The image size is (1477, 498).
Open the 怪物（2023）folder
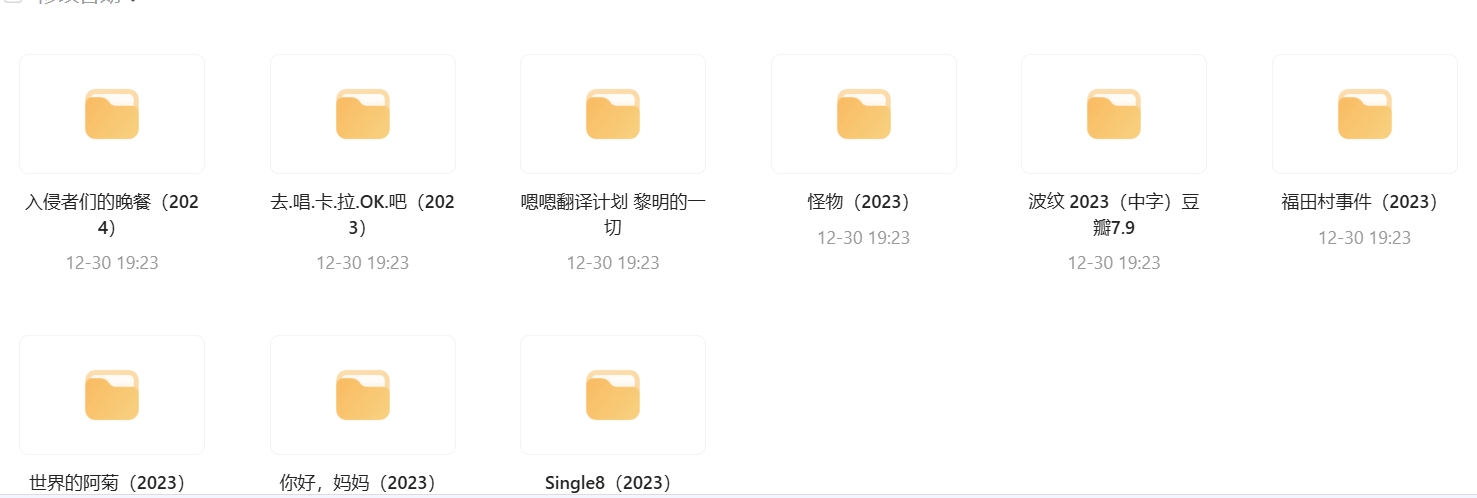(x=863, y=114)
